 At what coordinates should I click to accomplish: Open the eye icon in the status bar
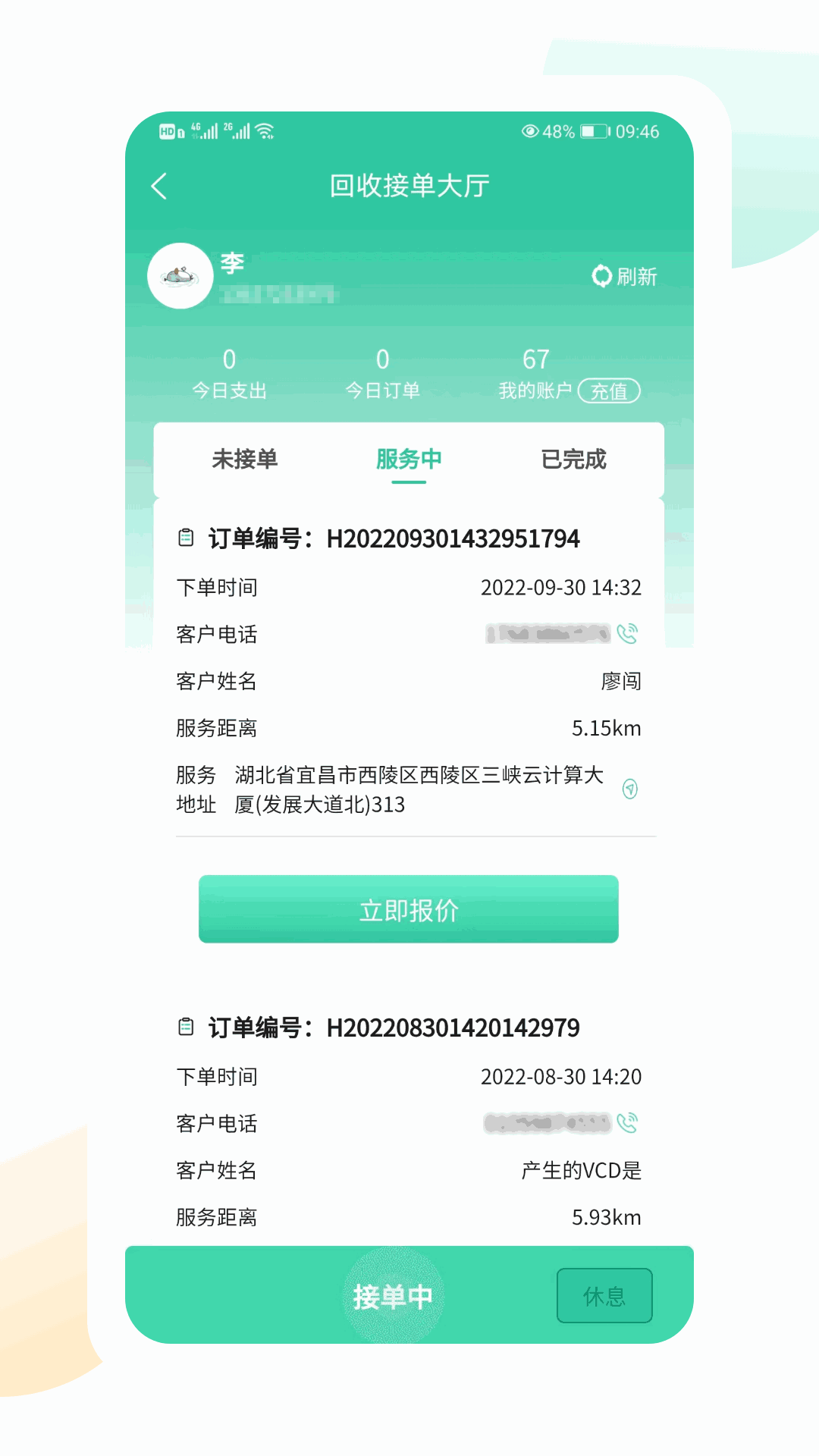click(x=529, y=131)
